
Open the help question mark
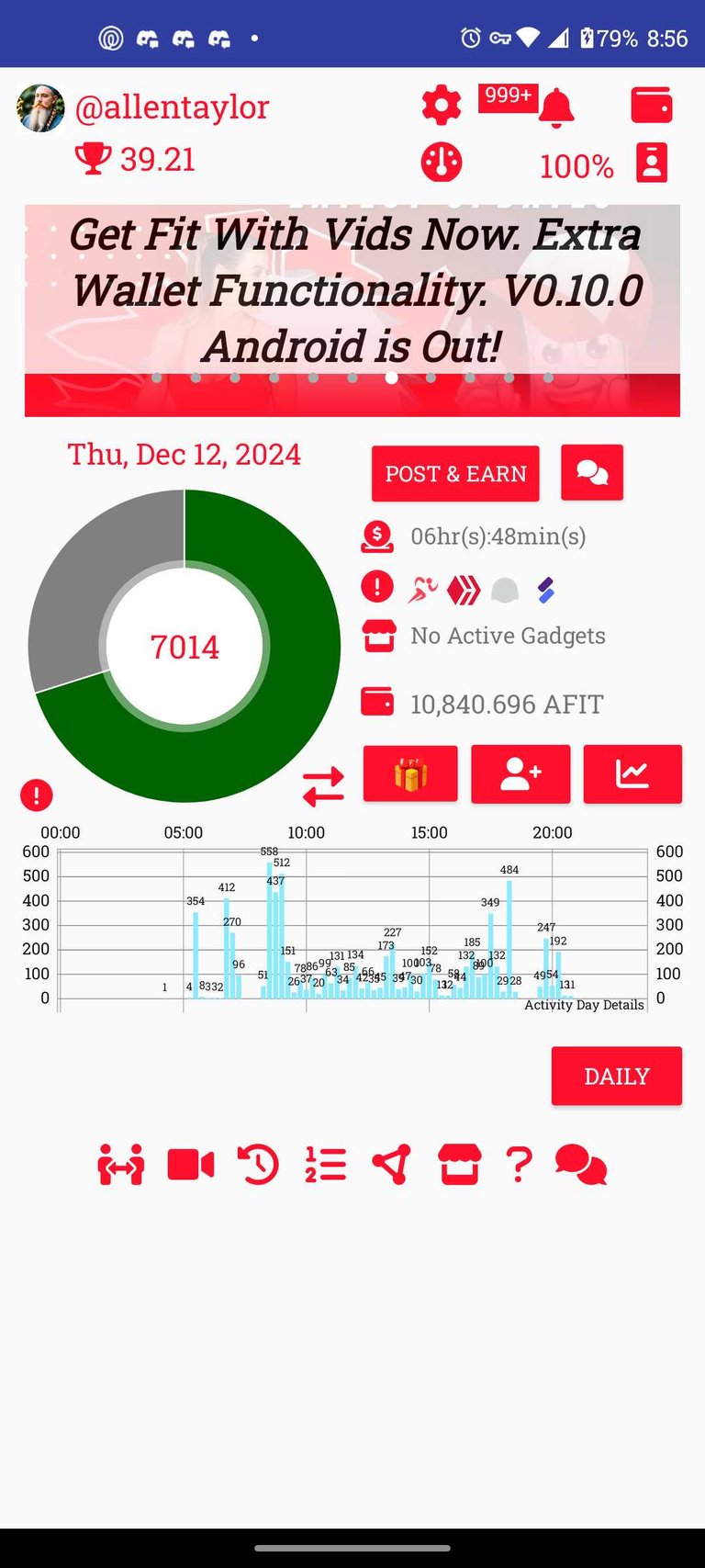519,1166
